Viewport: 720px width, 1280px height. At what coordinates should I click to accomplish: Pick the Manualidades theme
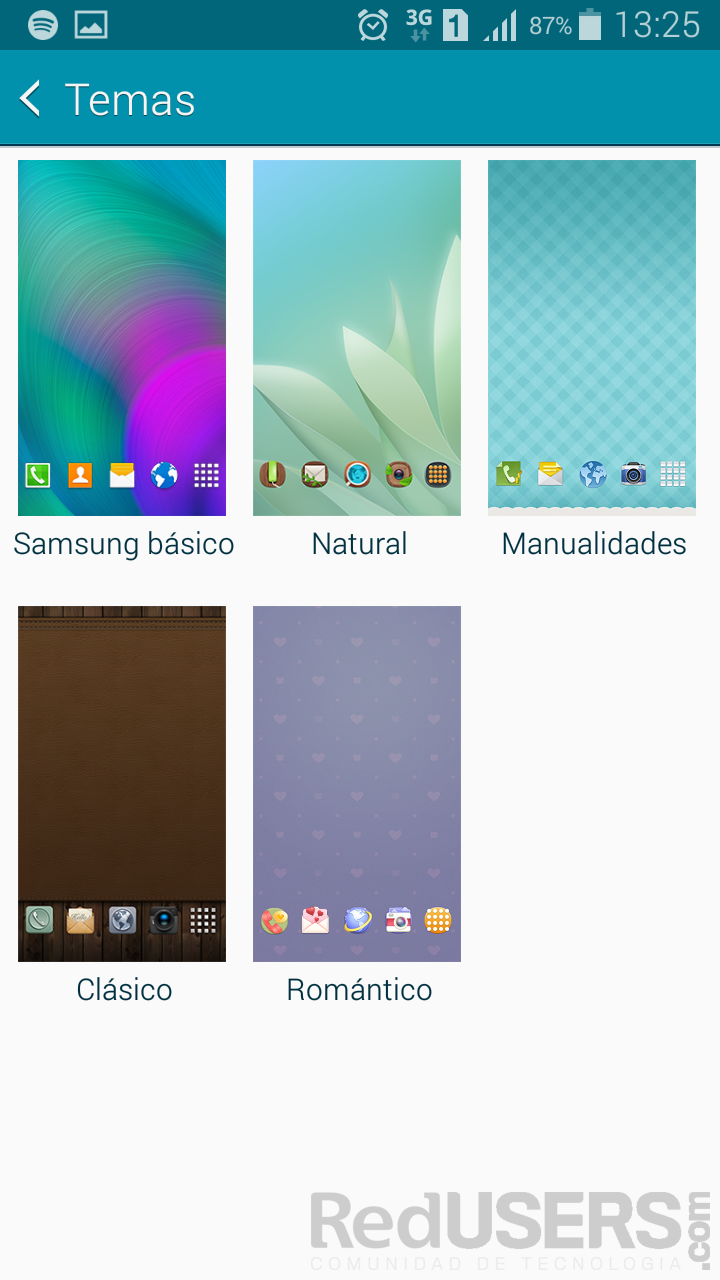(592, 338)
